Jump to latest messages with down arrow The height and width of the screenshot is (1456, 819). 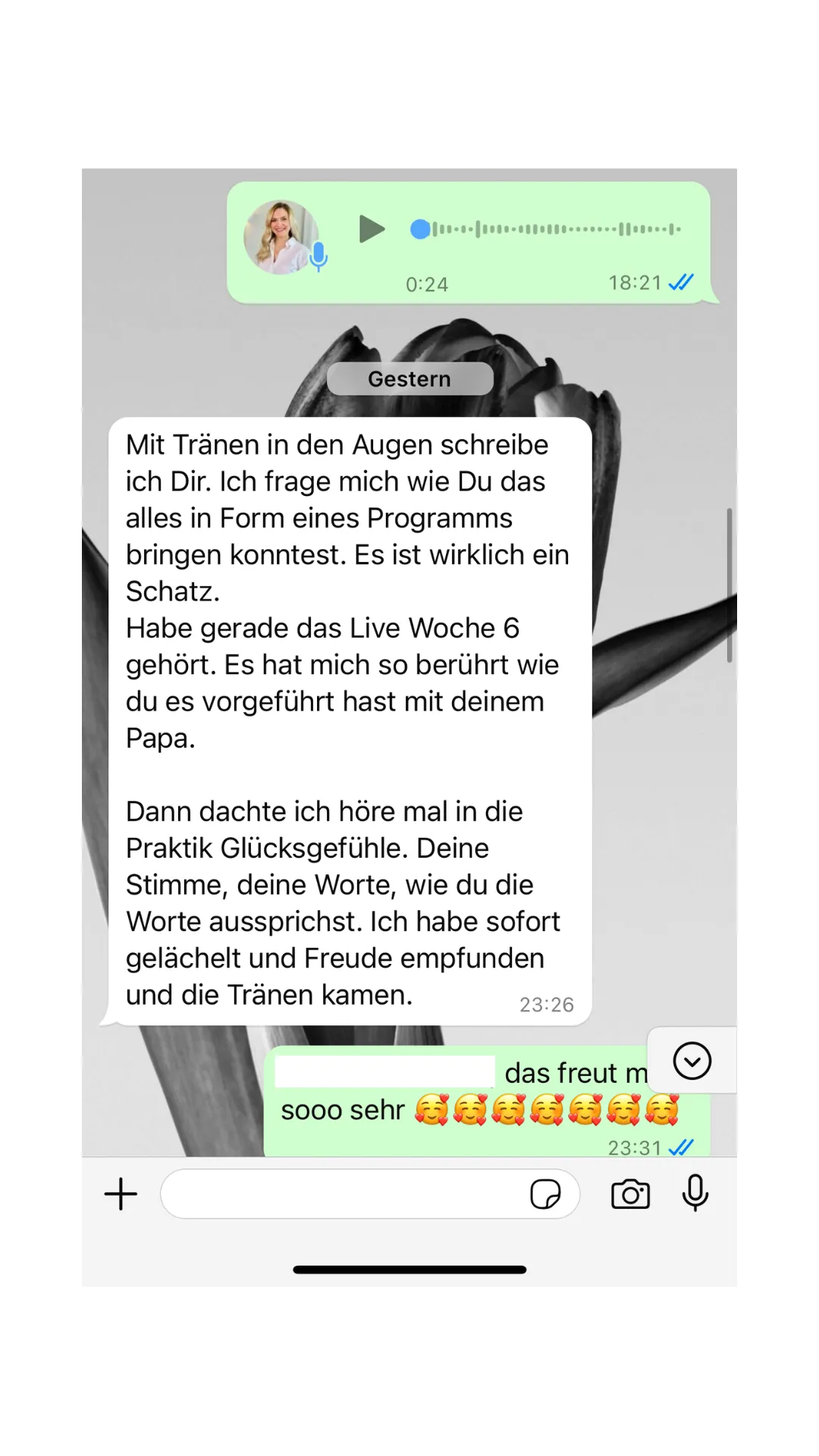(692, 1060)
